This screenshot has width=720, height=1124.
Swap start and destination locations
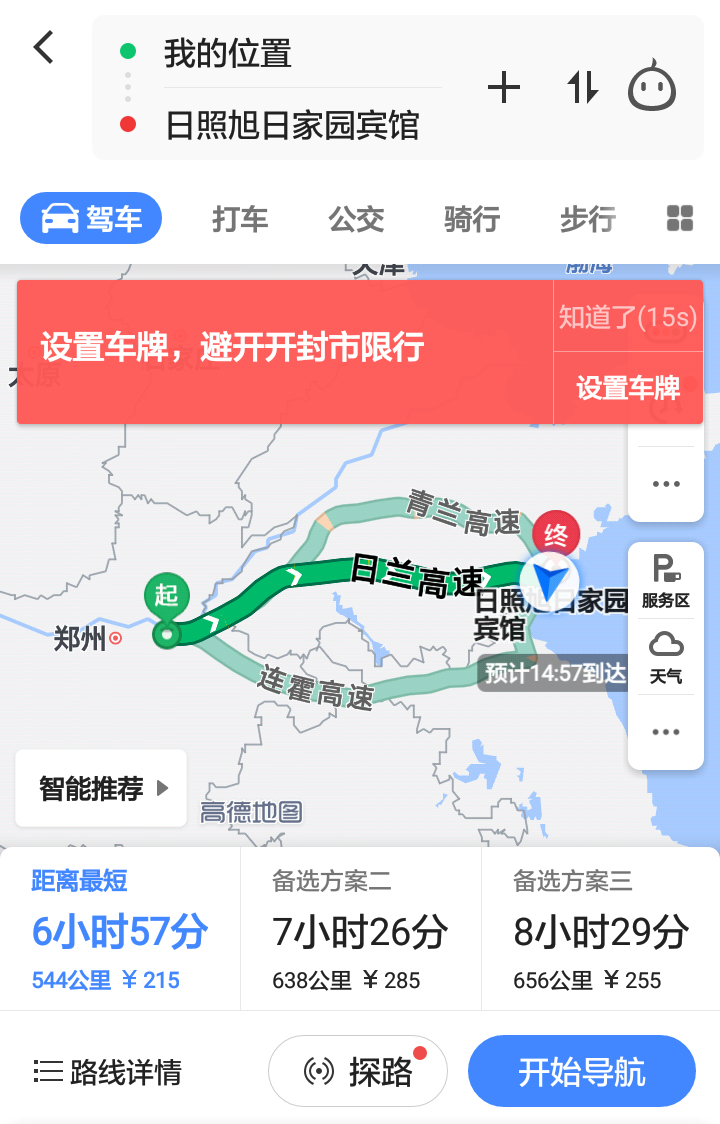pyautogui.click(x=582, y=88)
